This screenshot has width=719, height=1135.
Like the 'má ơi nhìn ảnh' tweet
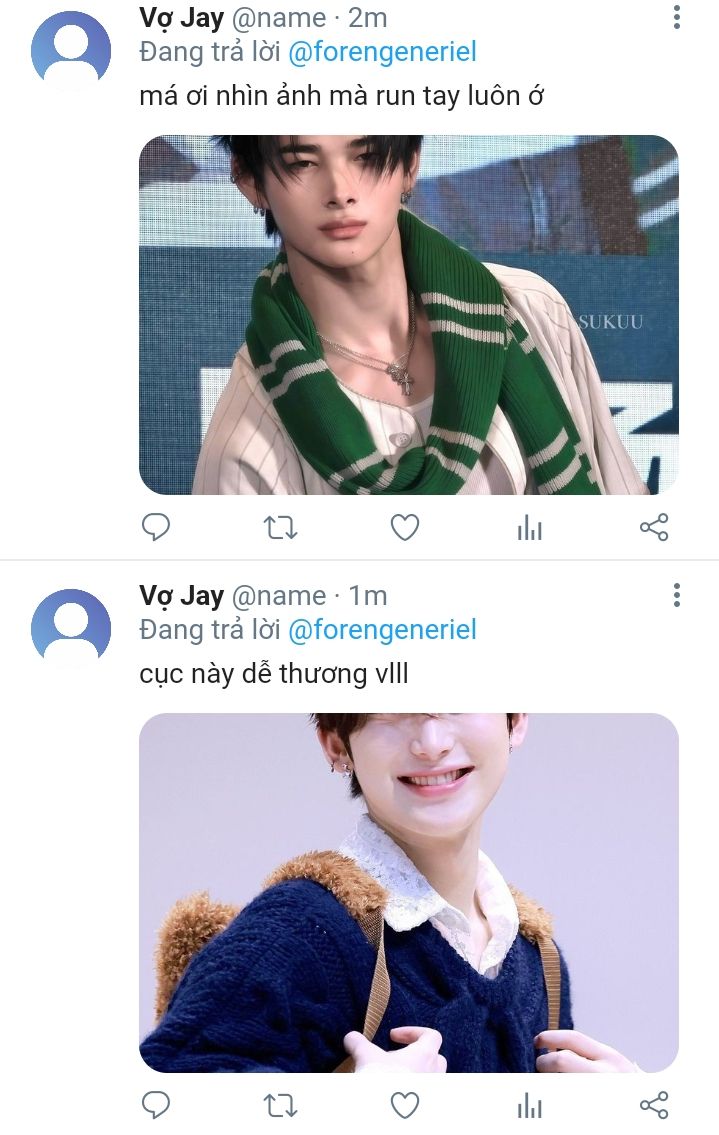click(x=405, y=527)
